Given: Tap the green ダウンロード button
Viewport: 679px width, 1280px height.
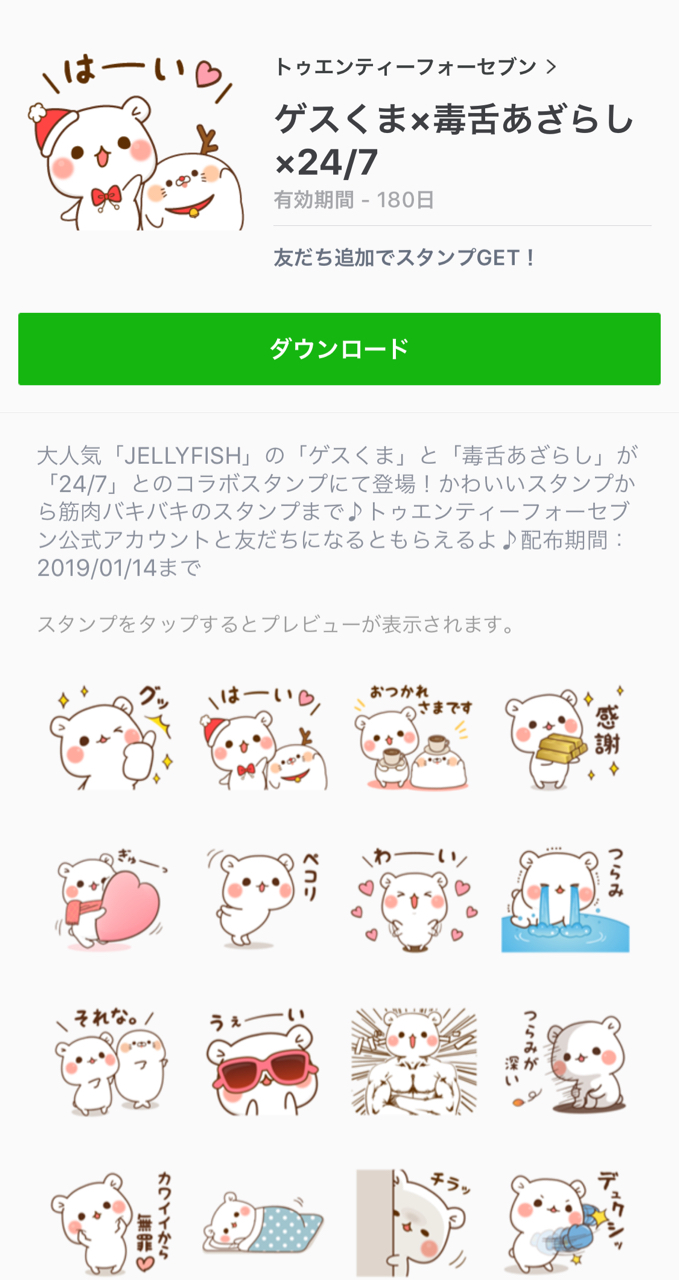Looking at the screenshot, I should pos(339,349).
